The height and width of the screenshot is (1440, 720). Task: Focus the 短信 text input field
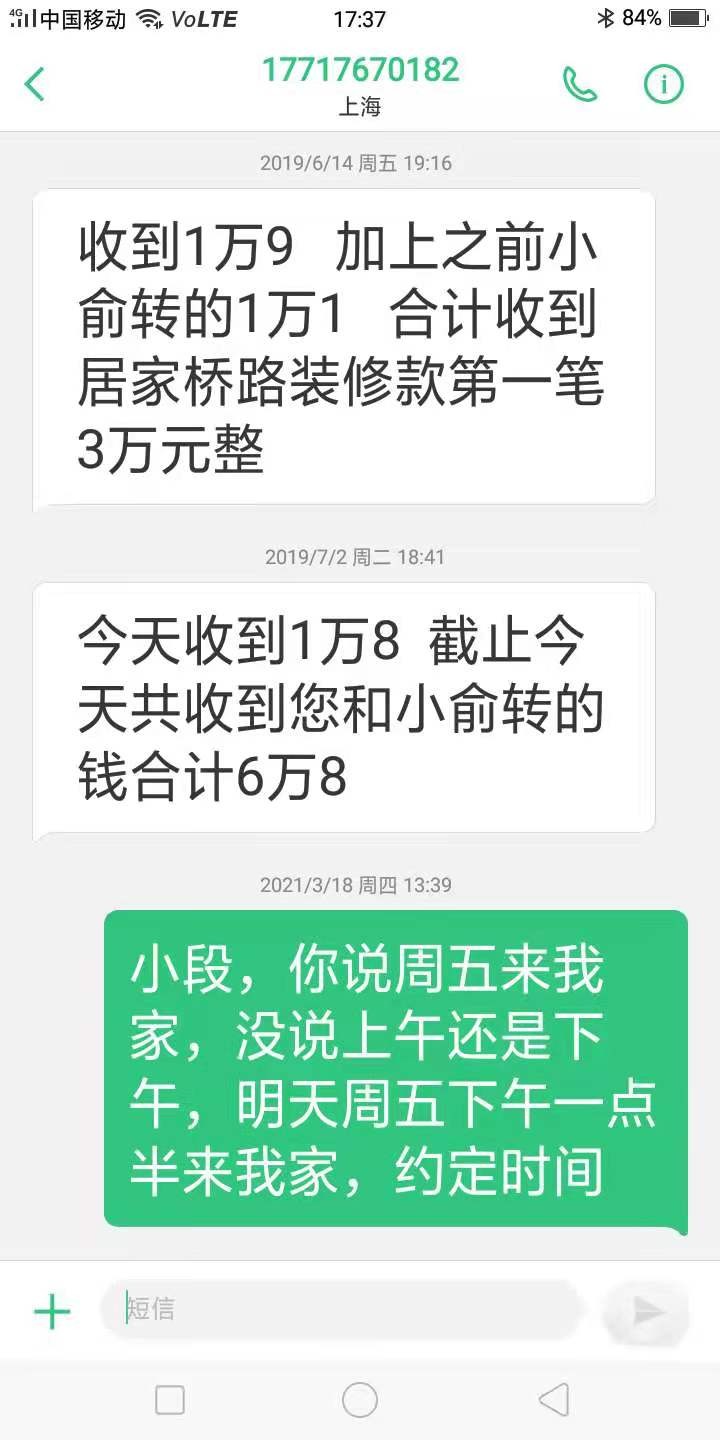(x=340, y=1309)
